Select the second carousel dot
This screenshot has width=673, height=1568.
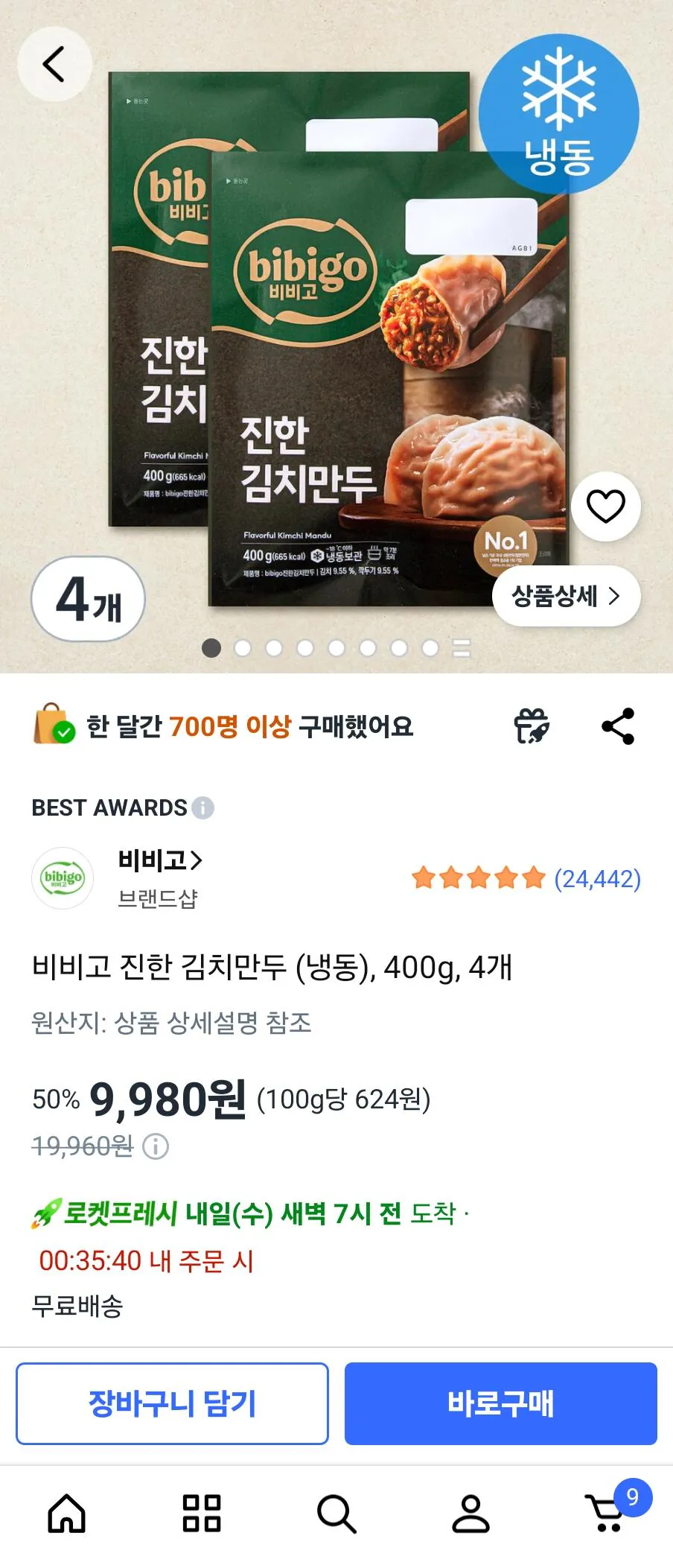pos(241,648)
